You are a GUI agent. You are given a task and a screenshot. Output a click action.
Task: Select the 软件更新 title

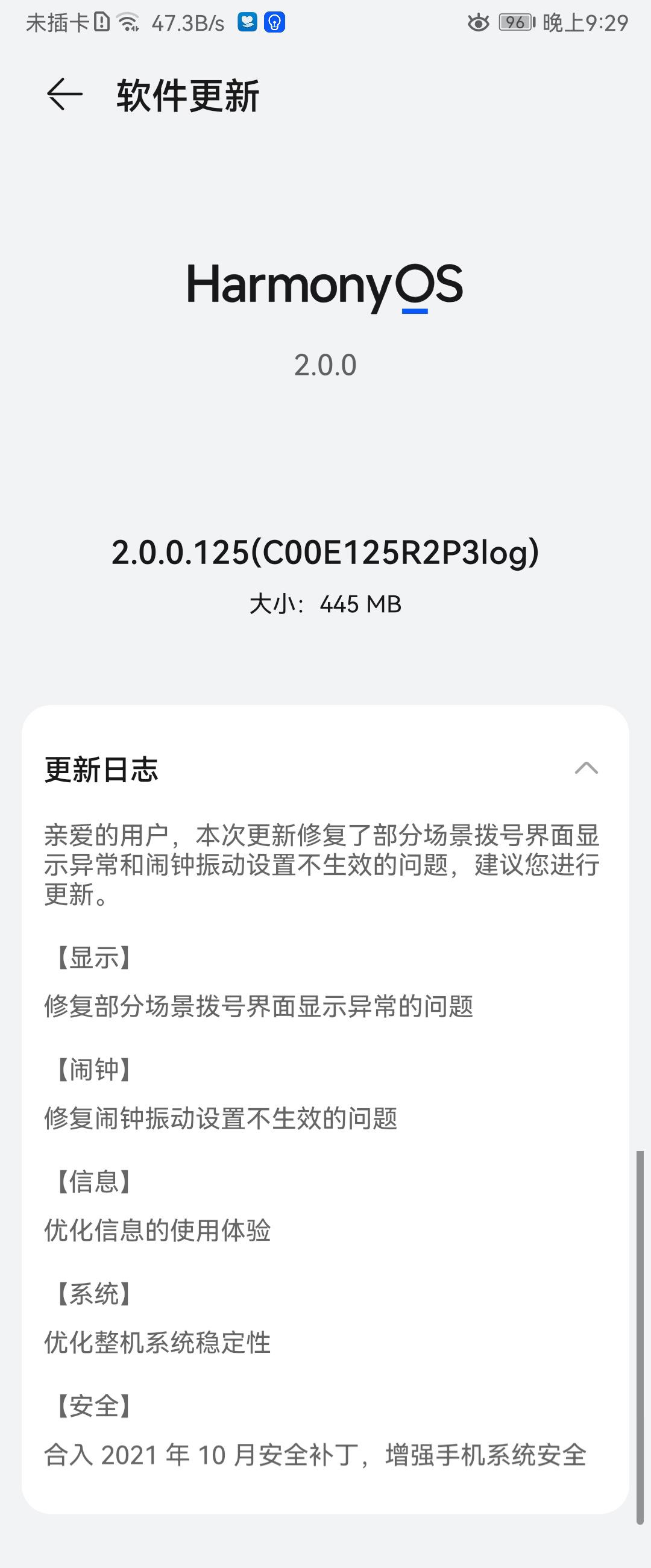[190, 95]
